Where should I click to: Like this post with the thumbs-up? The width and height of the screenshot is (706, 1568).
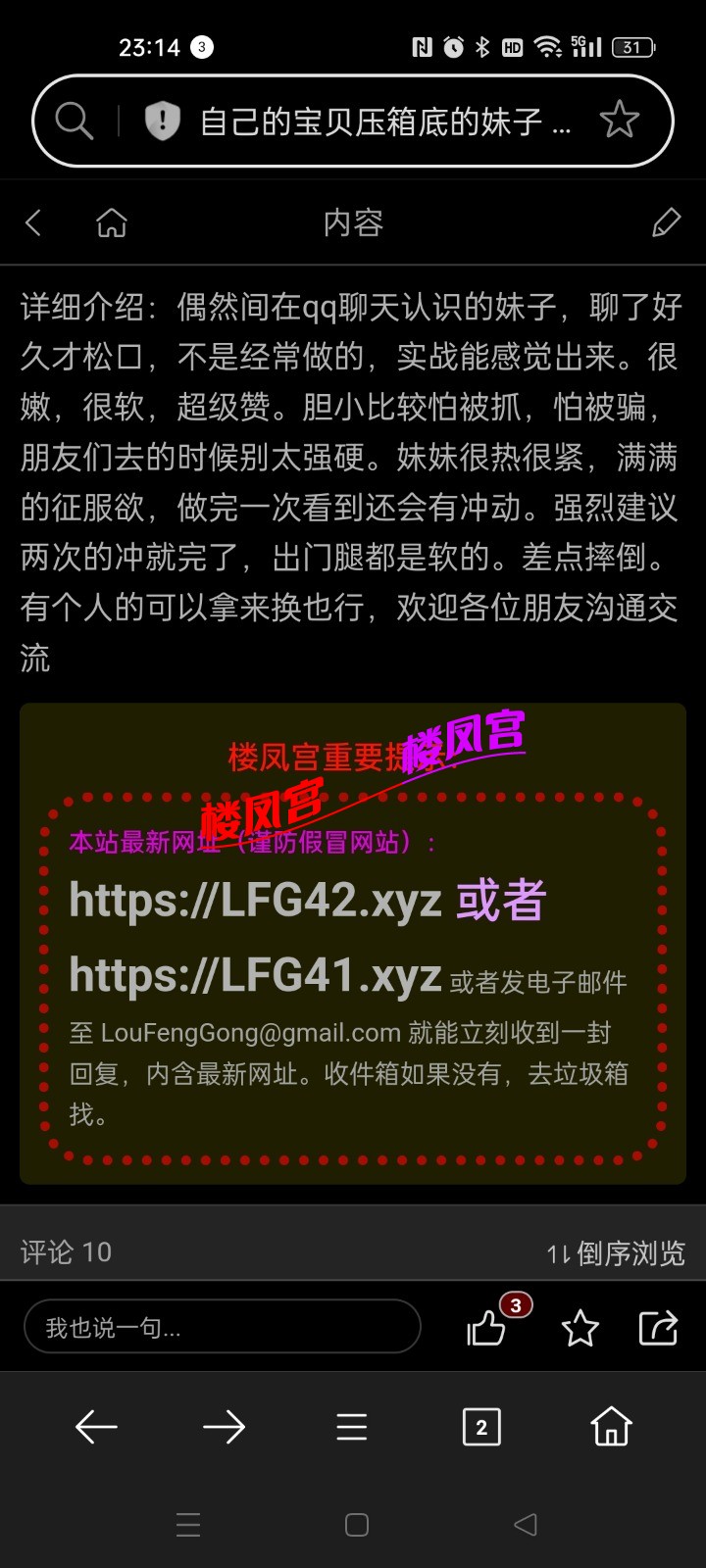487,1329
